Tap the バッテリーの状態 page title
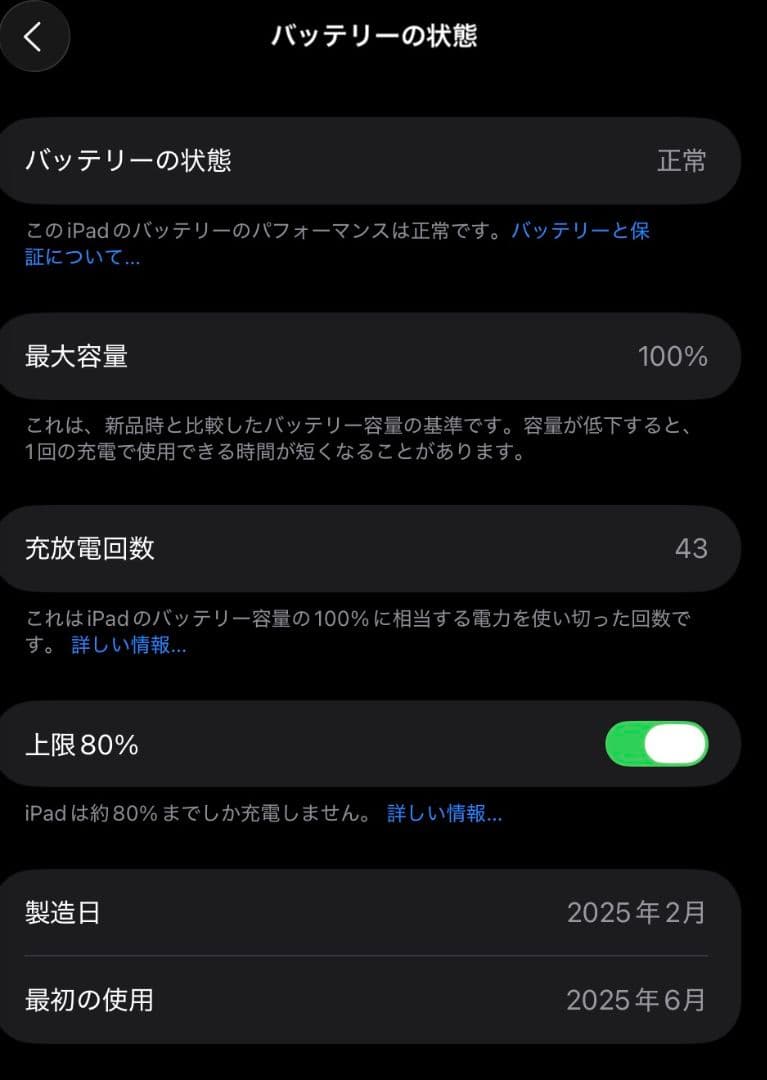 coord(373,36)
